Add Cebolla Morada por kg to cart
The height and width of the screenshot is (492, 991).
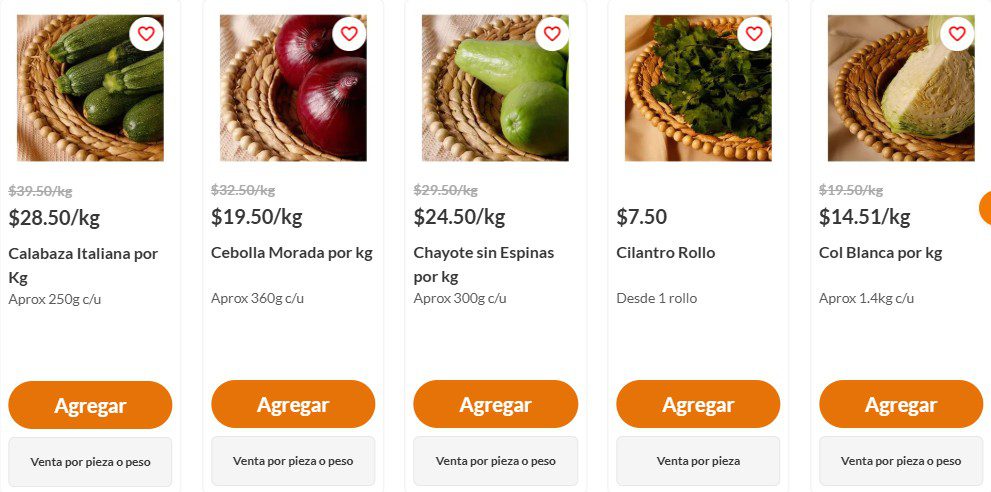point(293,405)
